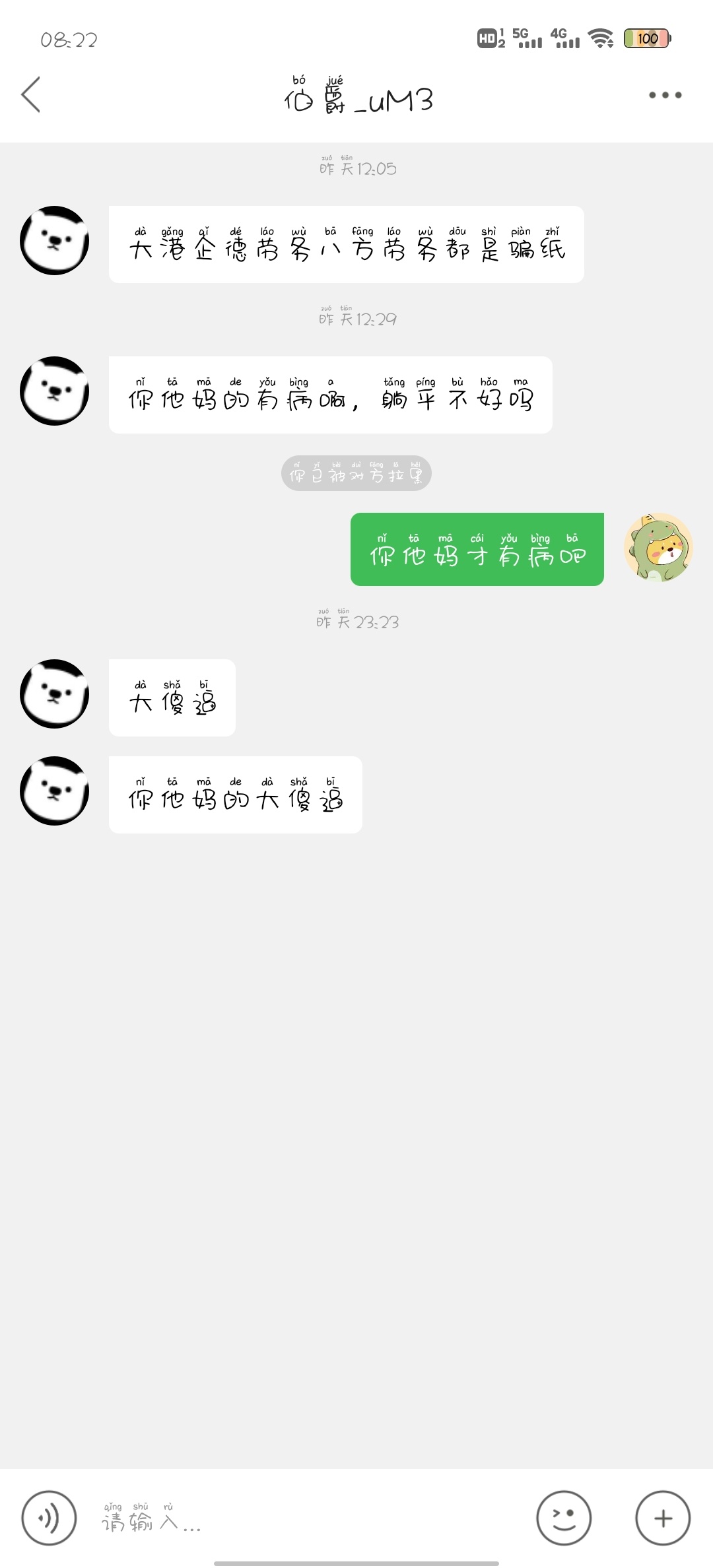Open the emoji picker
This screenshot has width=713, height=1568.
563,1518
